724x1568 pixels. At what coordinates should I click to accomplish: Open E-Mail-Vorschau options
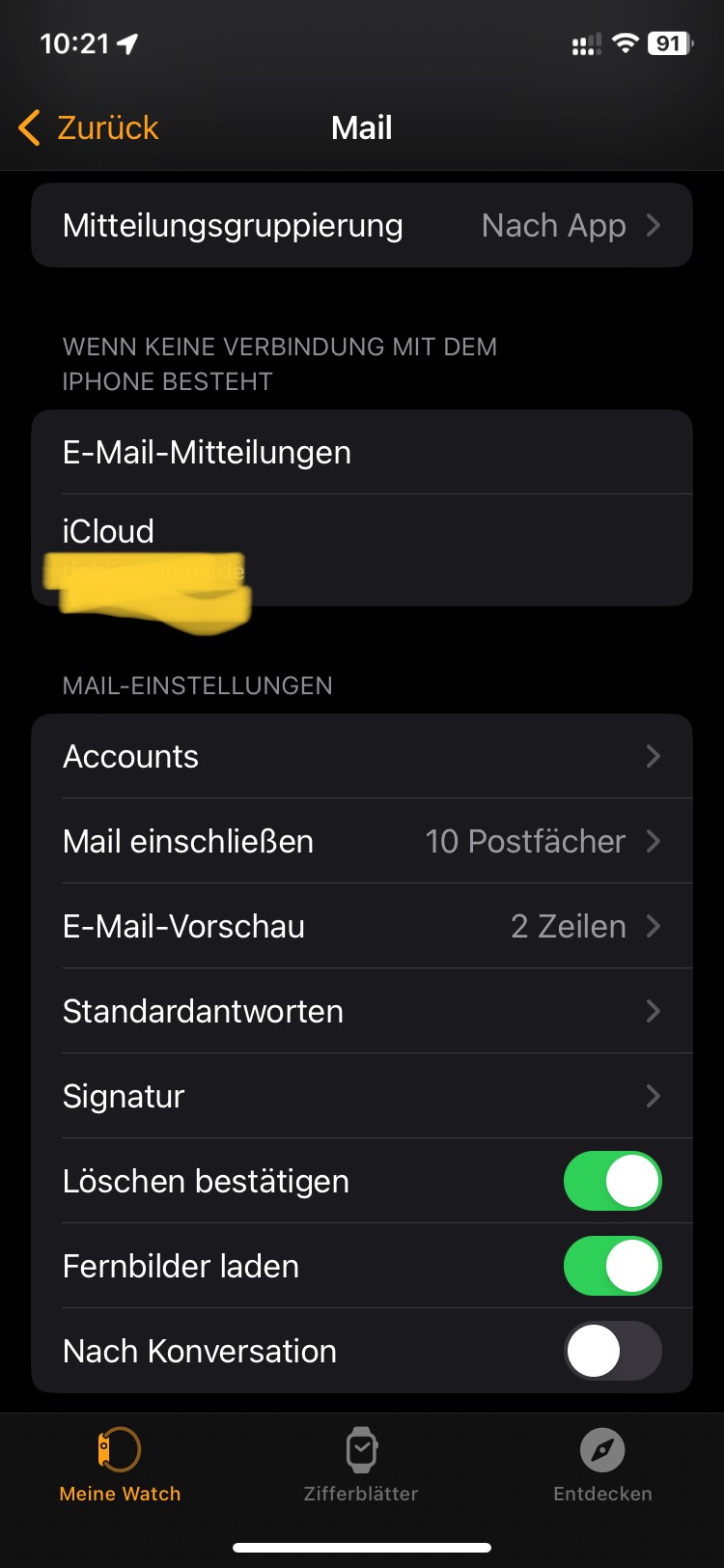click(x=362, y=926)
